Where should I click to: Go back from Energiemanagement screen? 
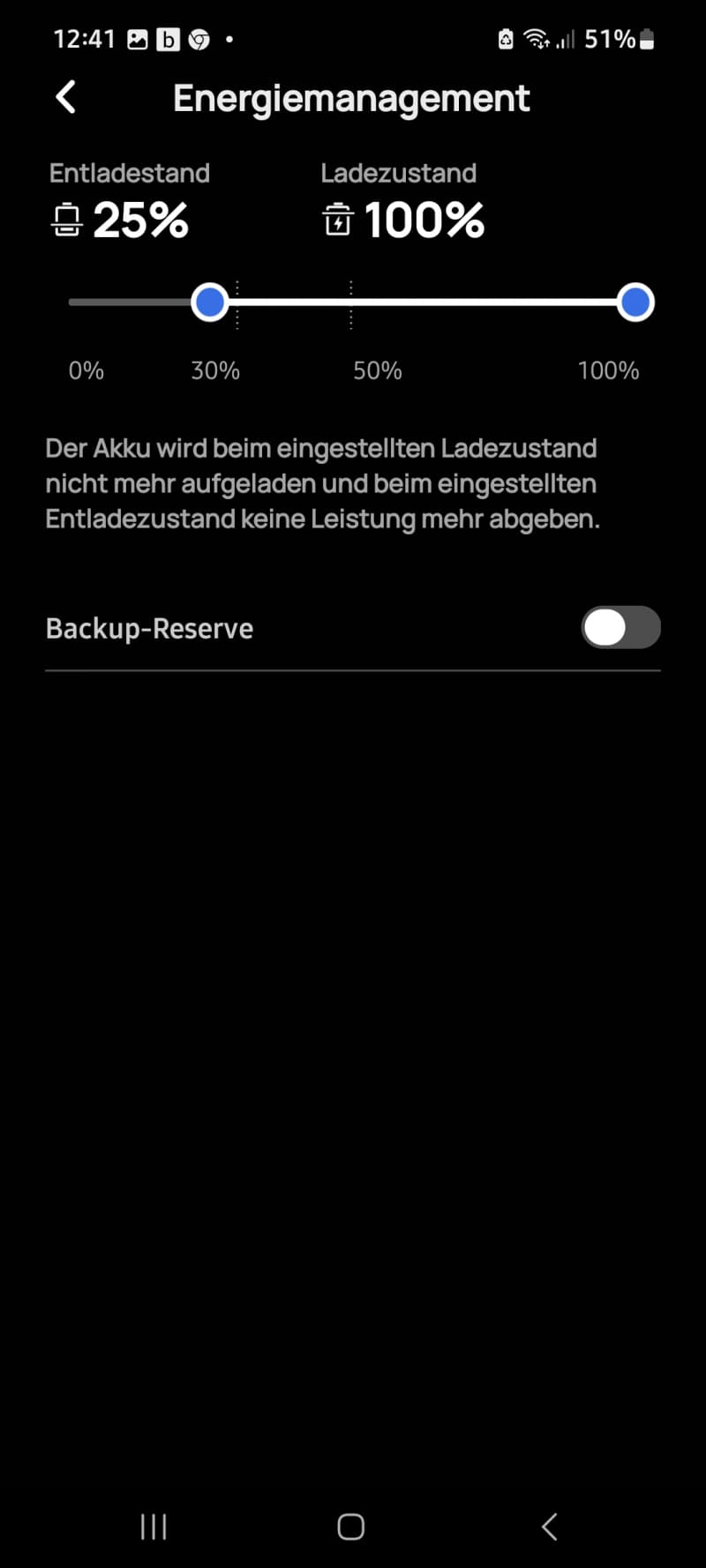click(66, 97)
